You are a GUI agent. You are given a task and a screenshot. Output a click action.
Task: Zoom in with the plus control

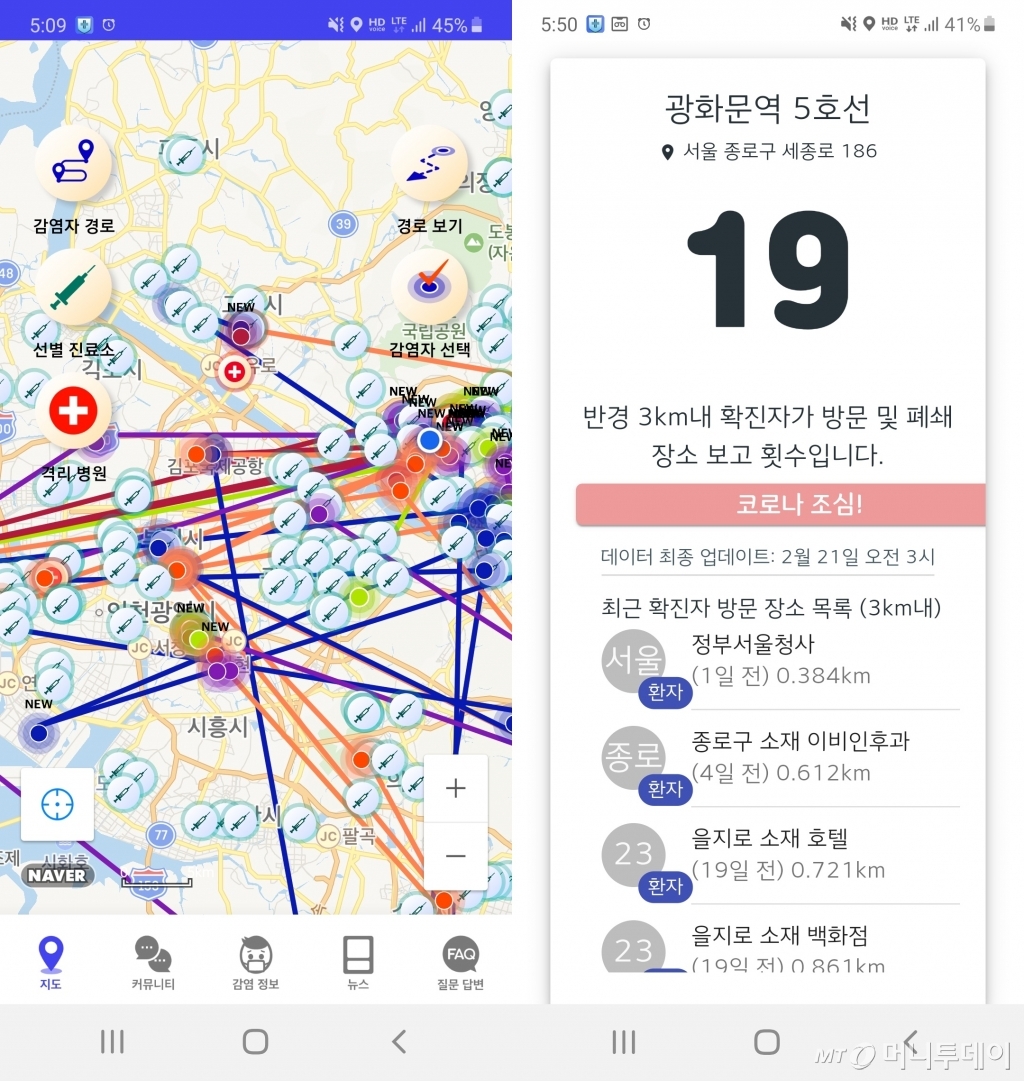coord(456,789)
